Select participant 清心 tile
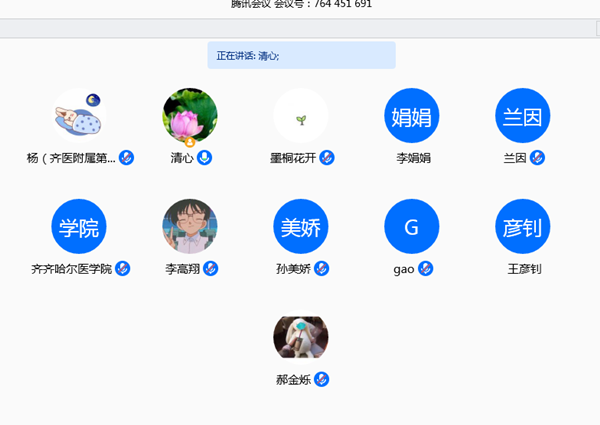This screenshot has width=600, height=425. point(190,116)
